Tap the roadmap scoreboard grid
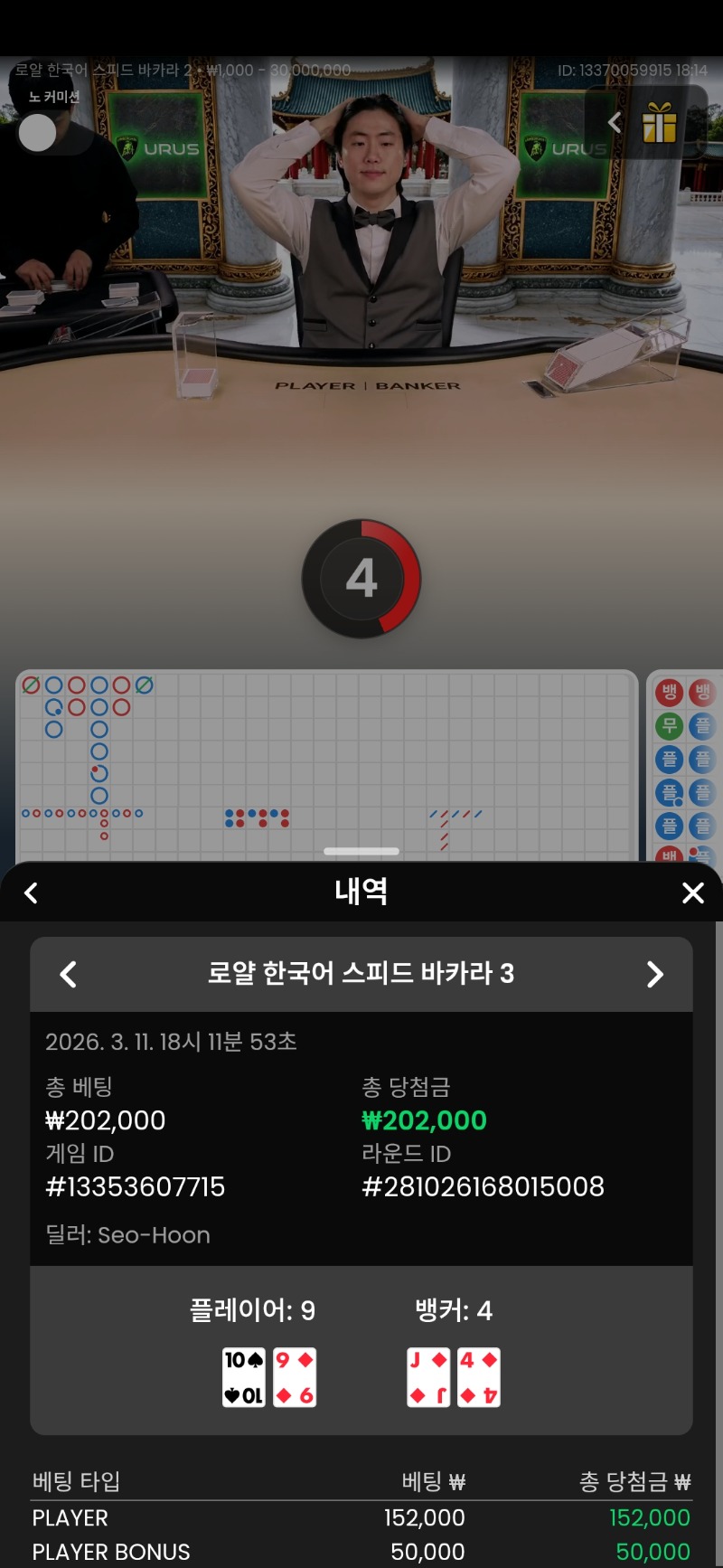Image resolution: width=723 pixels, height=1568 pixels. pos(327,764)
